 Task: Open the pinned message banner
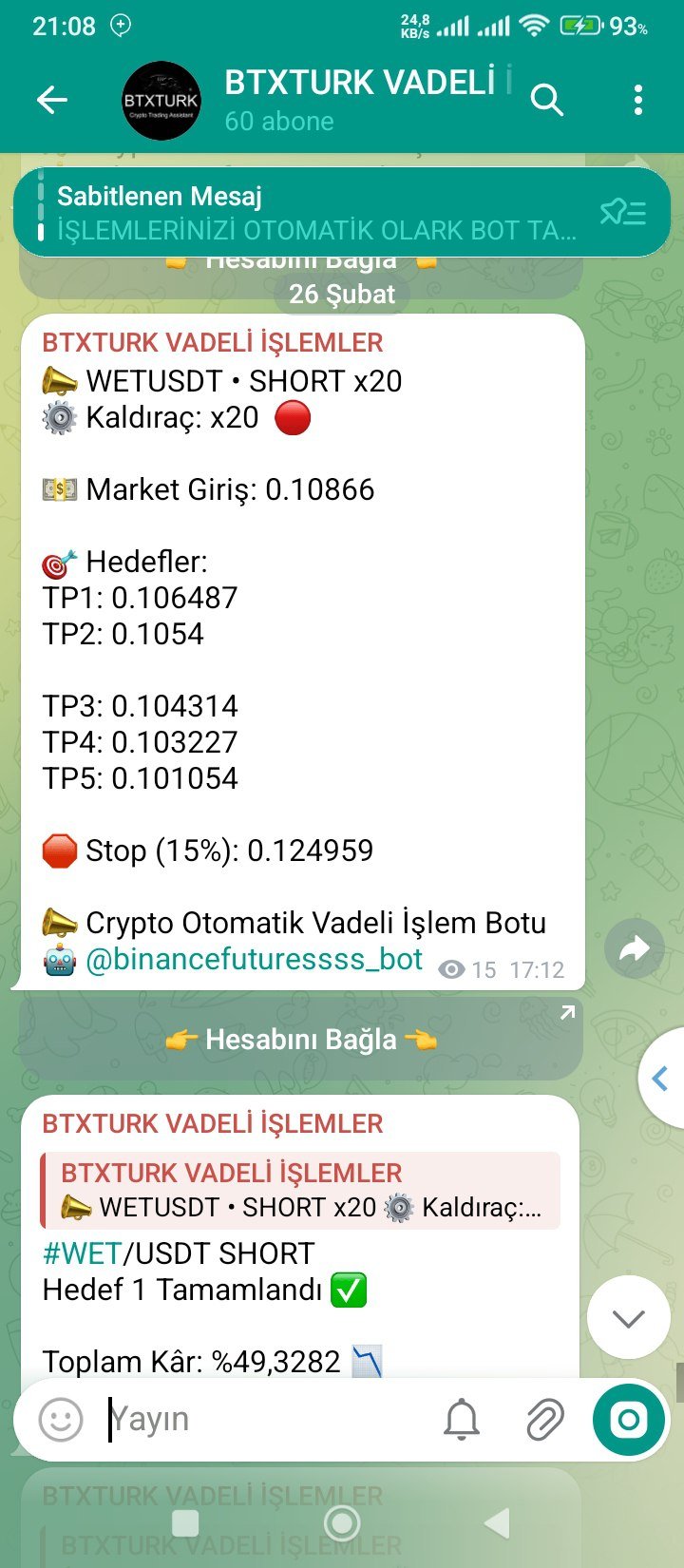click(313, 212)
